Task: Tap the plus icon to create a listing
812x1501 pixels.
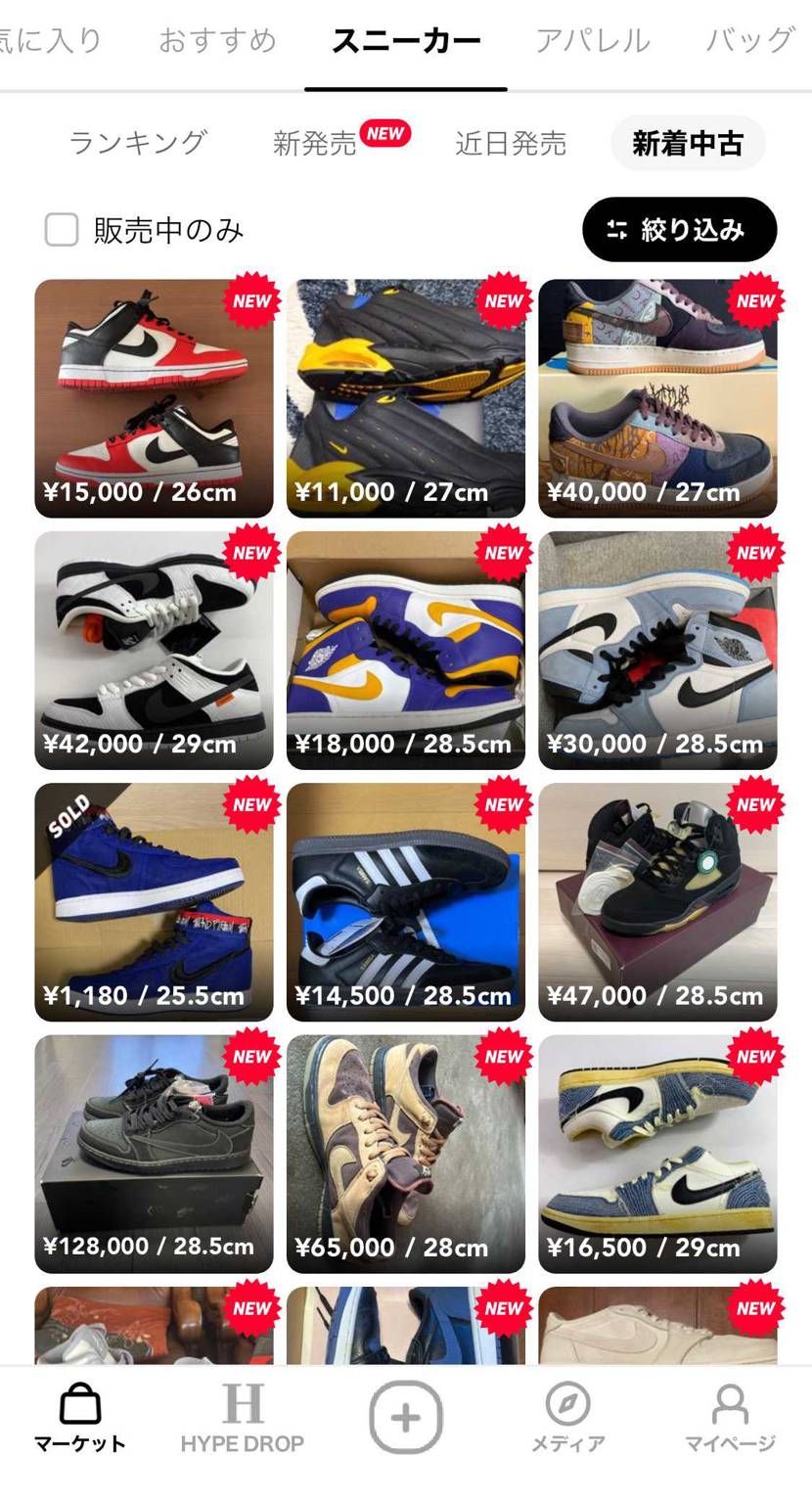Action: tap(406, 1414)
